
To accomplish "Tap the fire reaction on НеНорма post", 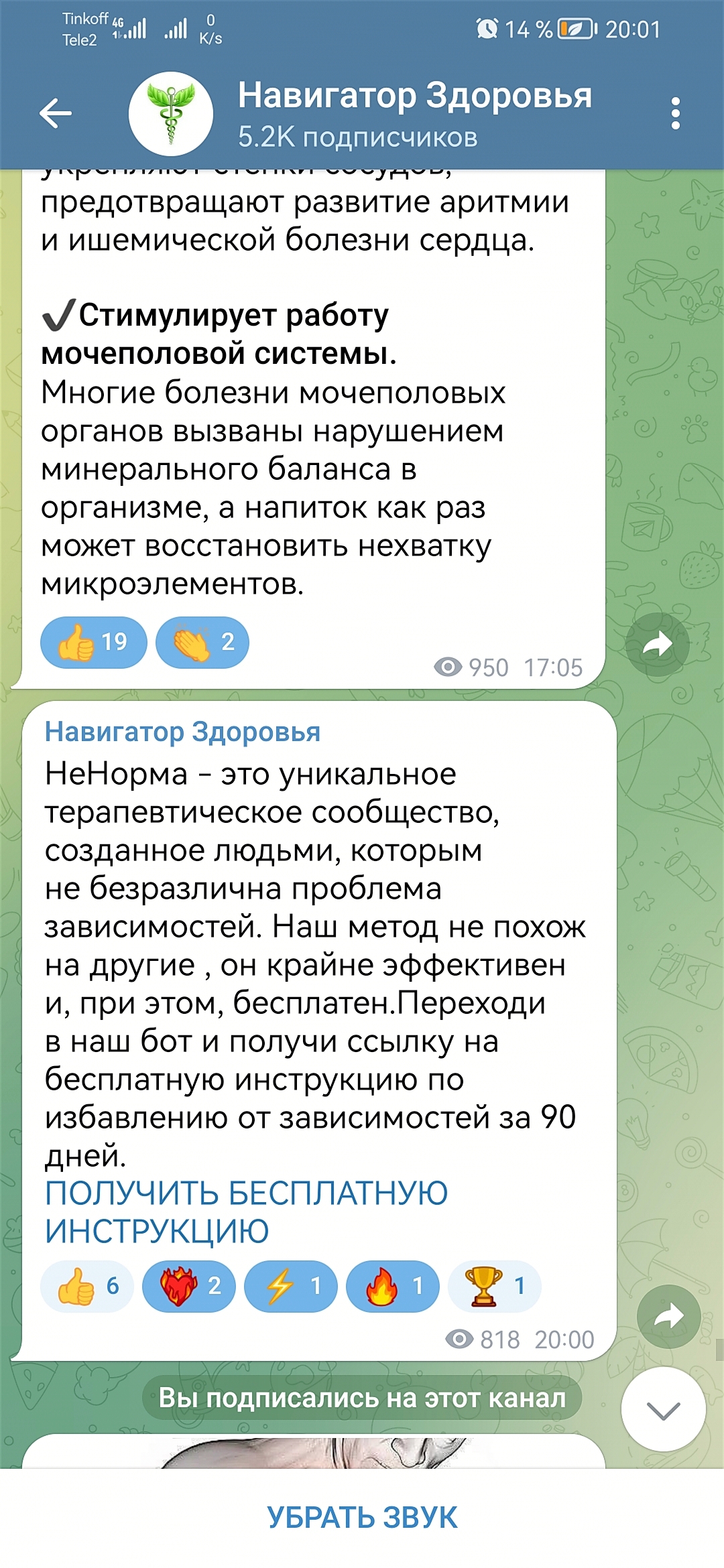I will pyautogui.click(x=393, y=1286).
